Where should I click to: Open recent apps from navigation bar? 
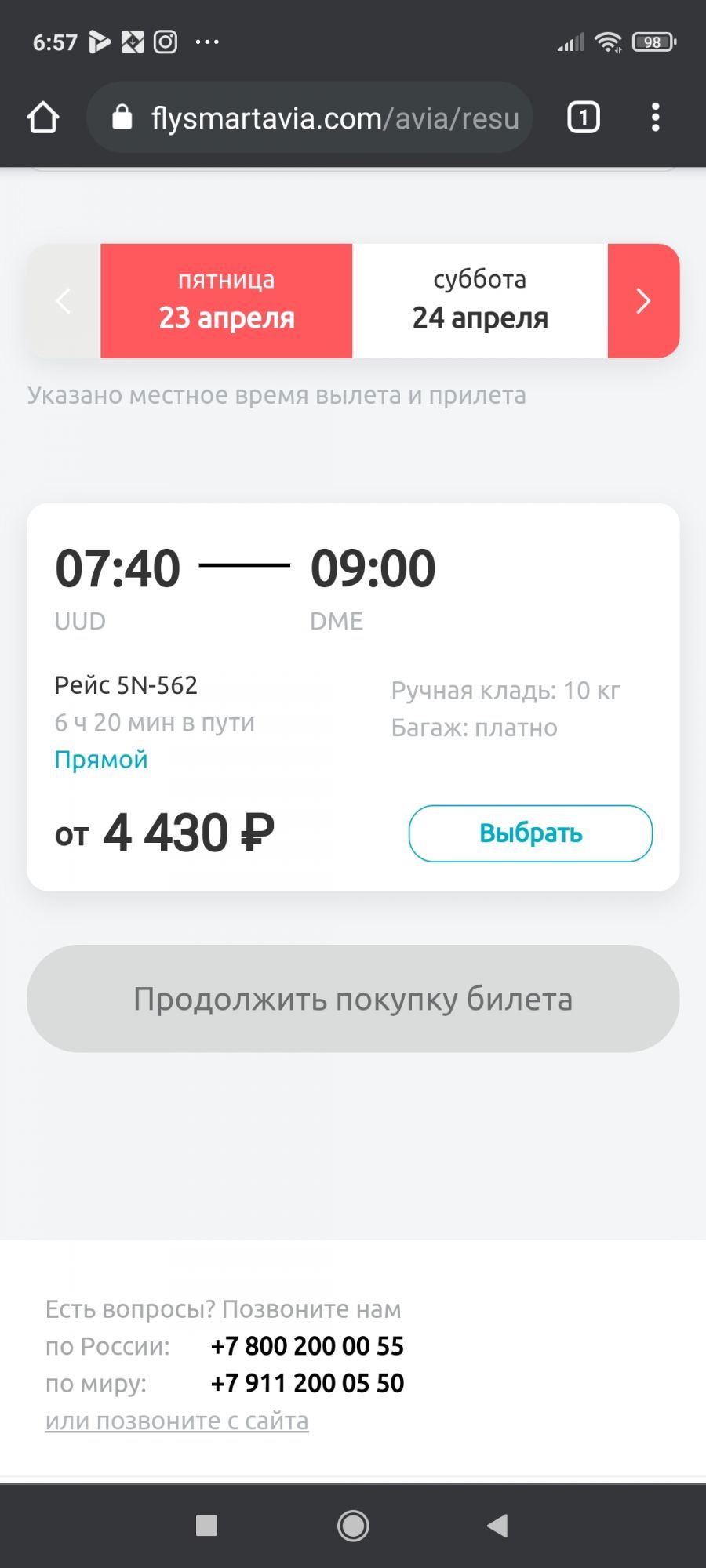[206, 1526]
